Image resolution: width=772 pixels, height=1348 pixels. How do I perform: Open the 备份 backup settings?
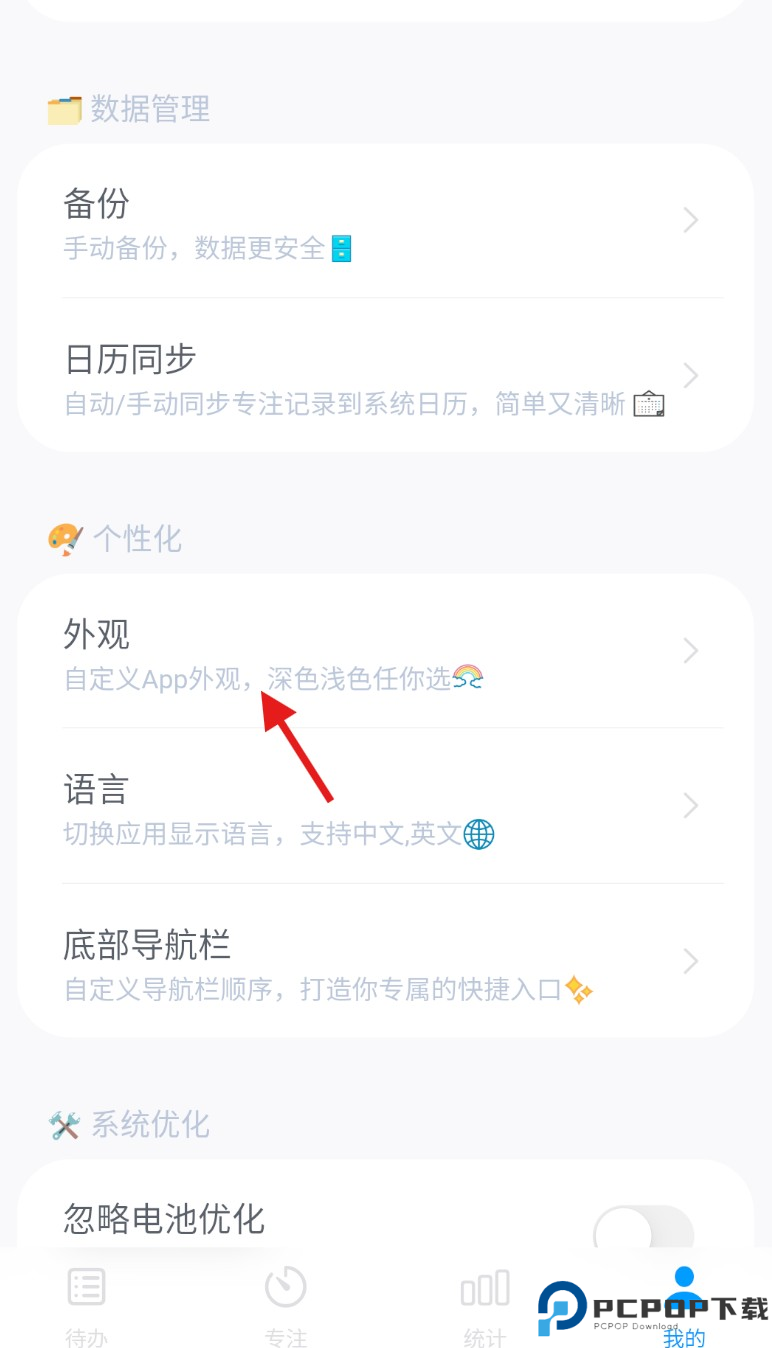point(385,221)
